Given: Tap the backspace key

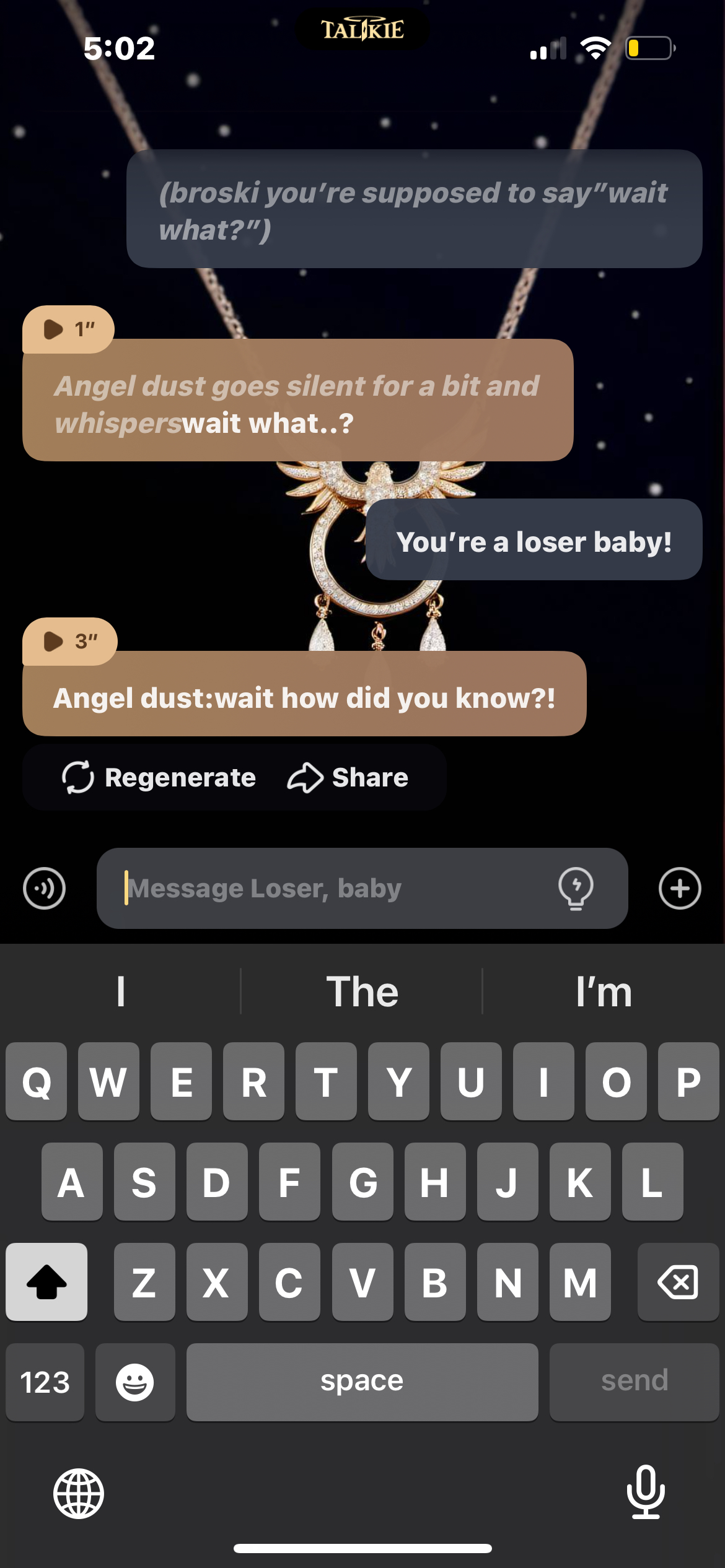Looking at the screenshot, I should click(678, 1282).
